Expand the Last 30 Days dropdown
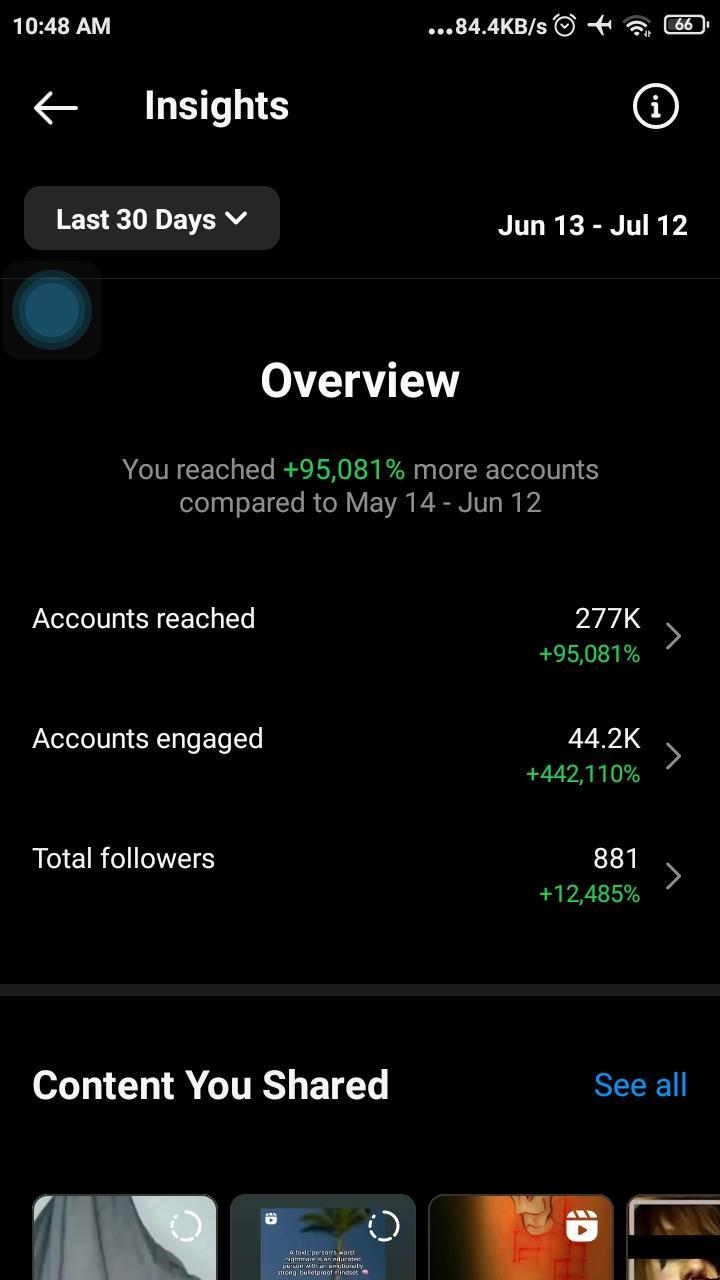720x1280 pixels. pyautogui.click(x=152, y=219)
